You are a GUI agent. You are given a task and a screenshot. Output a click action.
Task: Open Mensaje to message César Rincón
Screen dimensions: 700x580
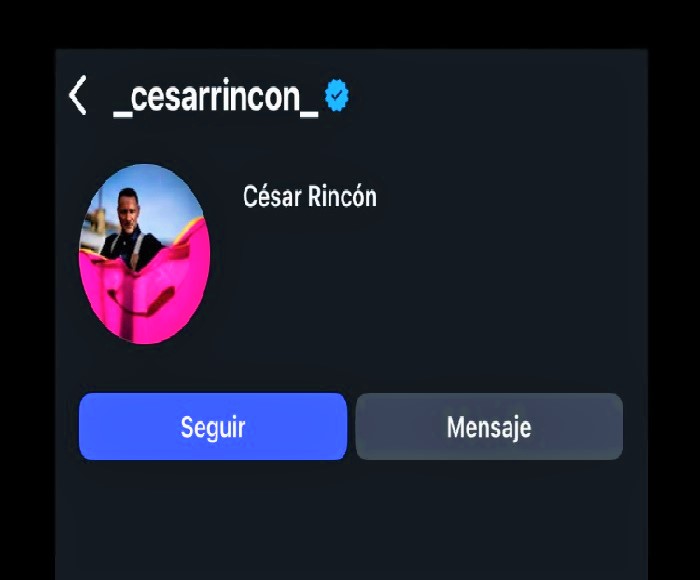click(489, 427)
